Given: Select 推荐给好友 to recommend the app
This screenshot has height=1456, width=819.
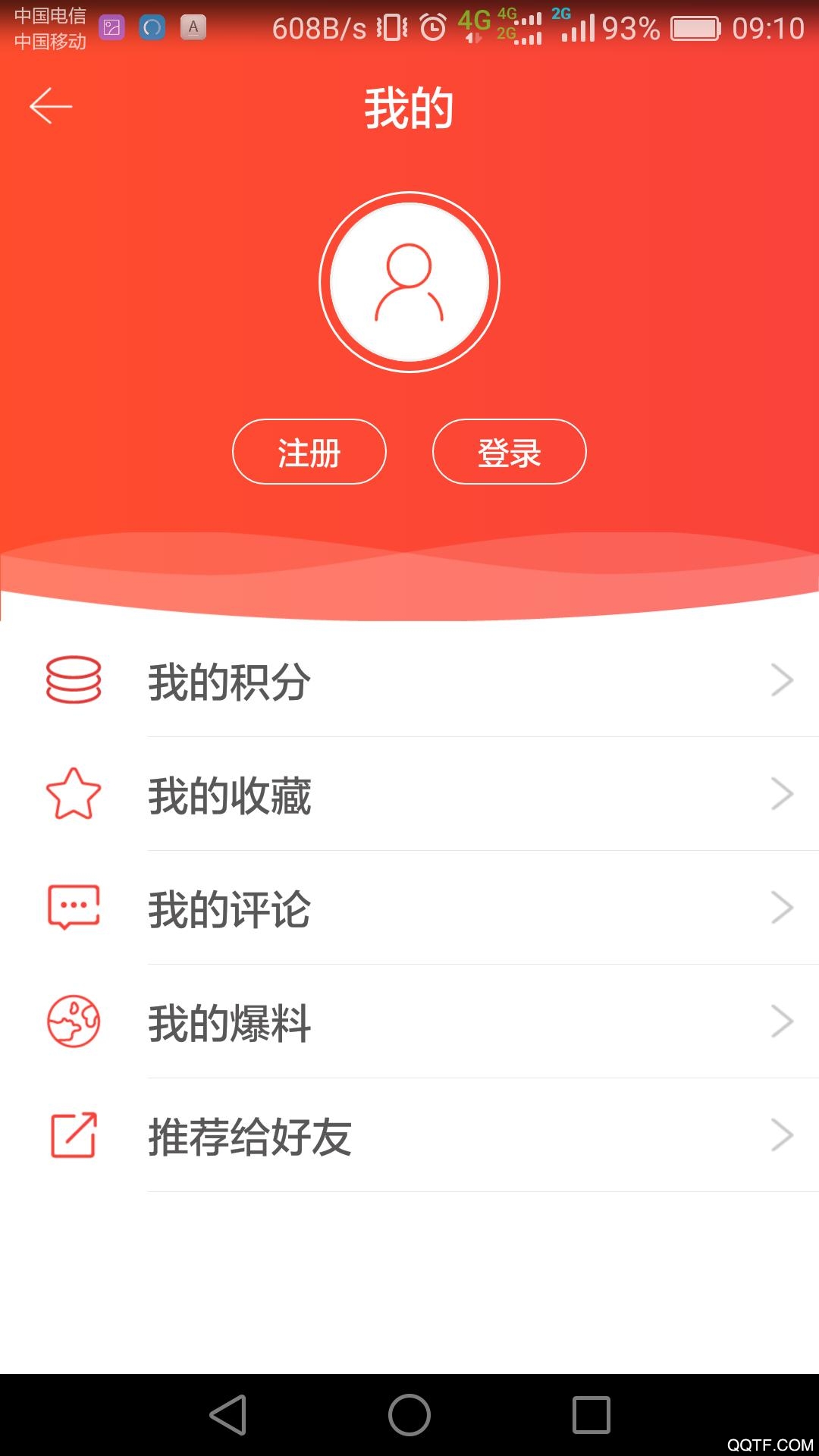Looking at the screenshot, I should tap(409, 1135).
